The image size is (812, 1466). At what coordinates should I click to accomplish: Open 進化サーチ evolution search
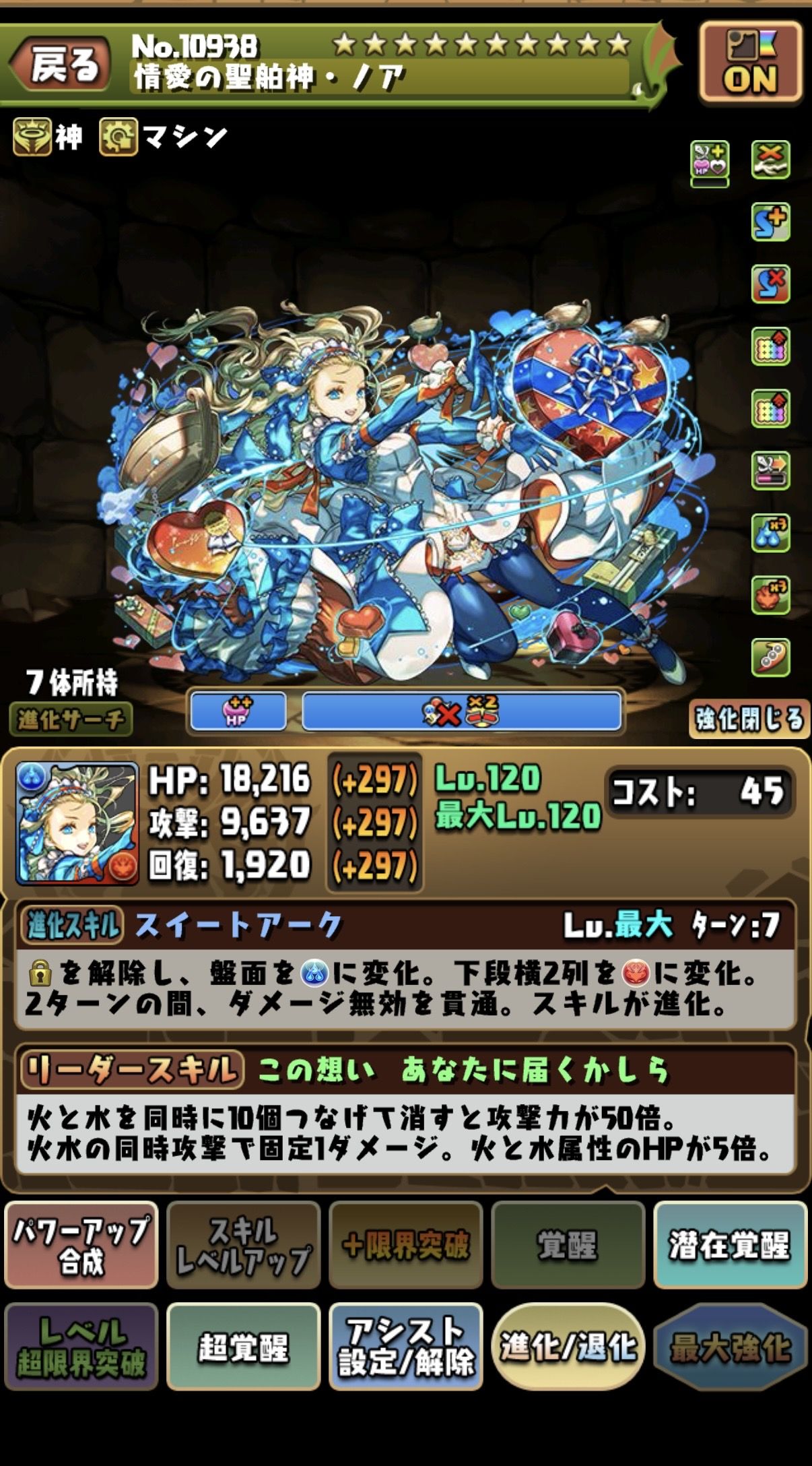71,720
